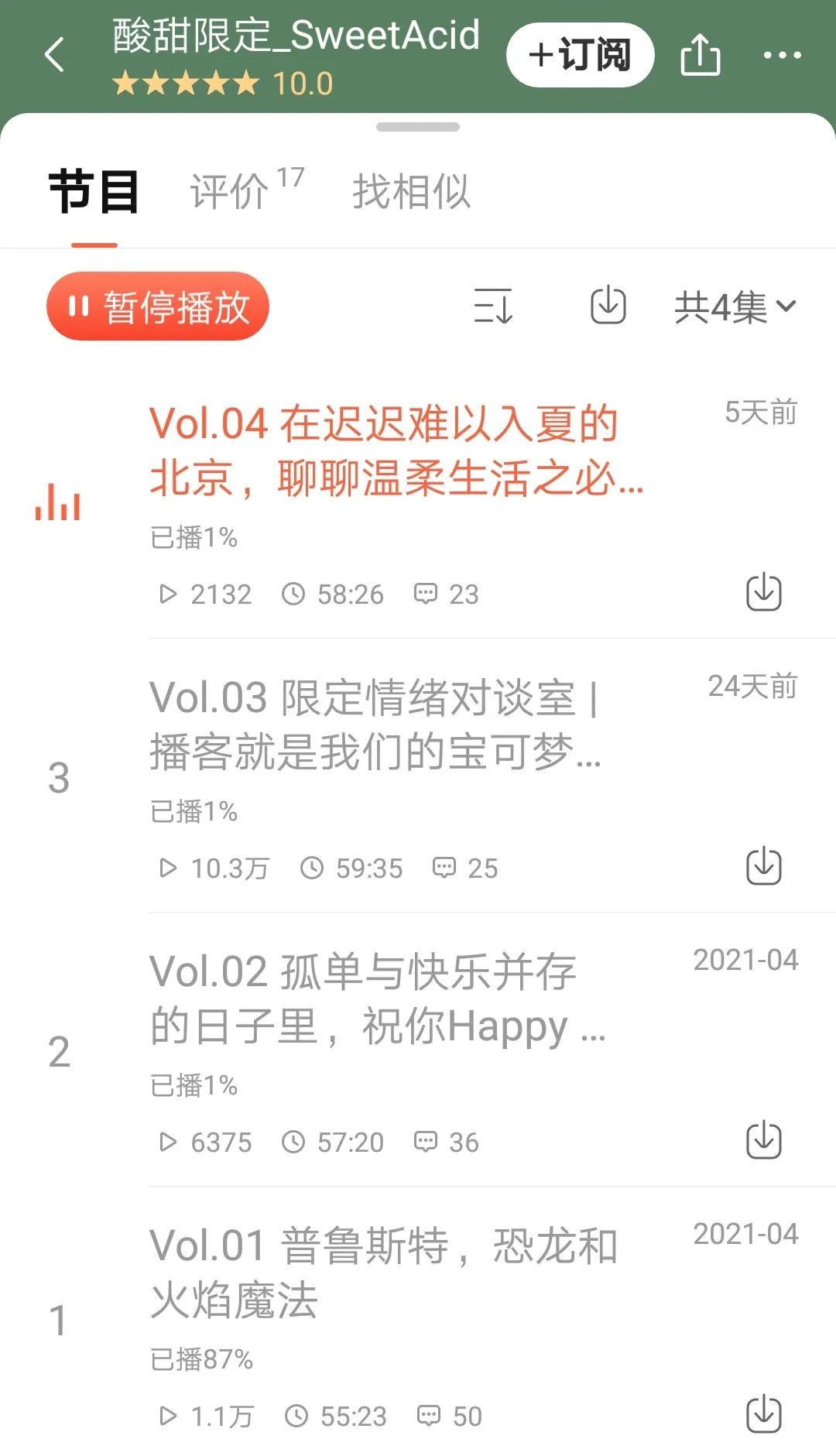
Task: Go back using the top-left arrow
Action: [x=54, y=55]
